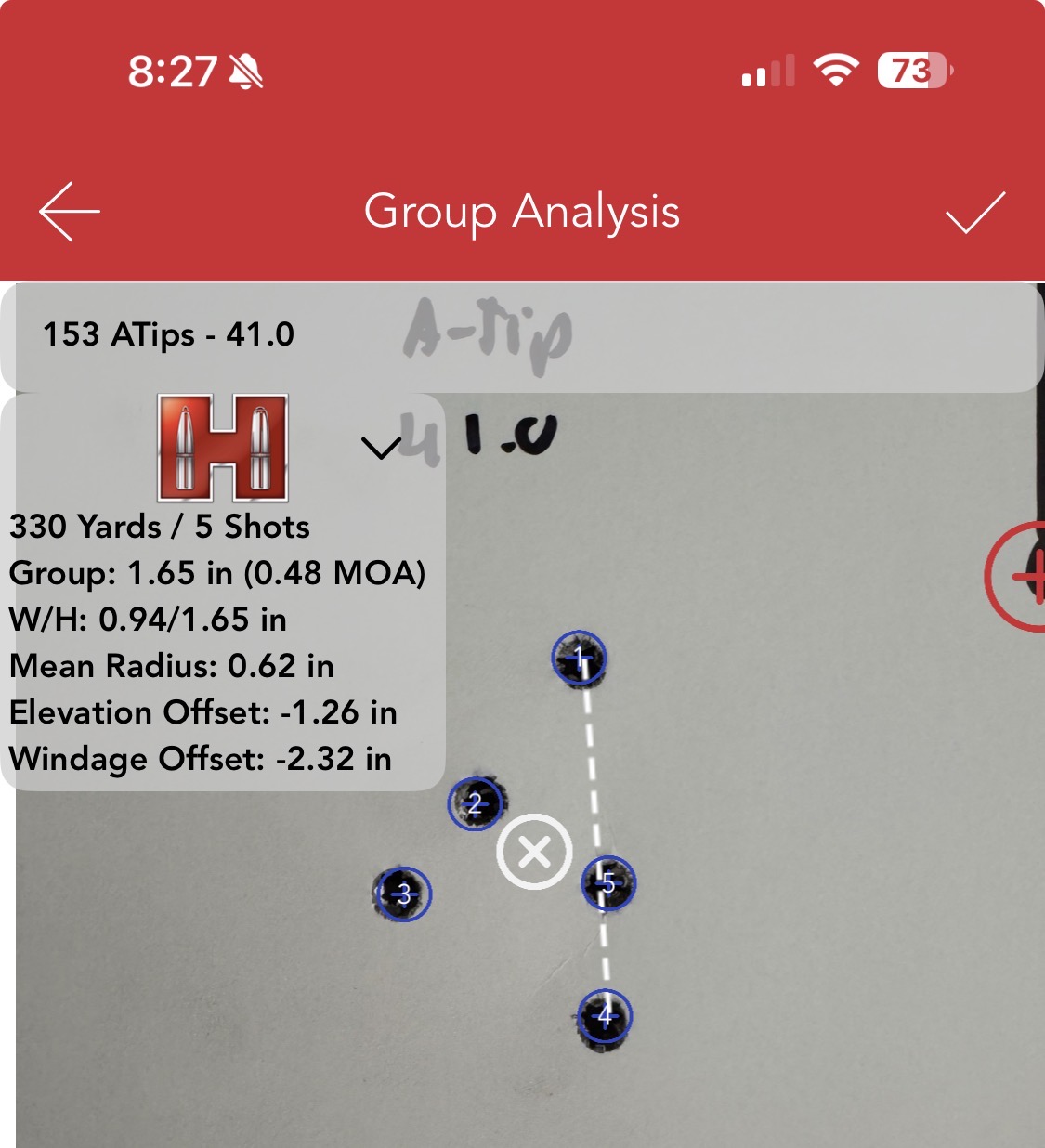Select shot marker 1
This screenshot has width=1045, height=1148.
[580, 659]
